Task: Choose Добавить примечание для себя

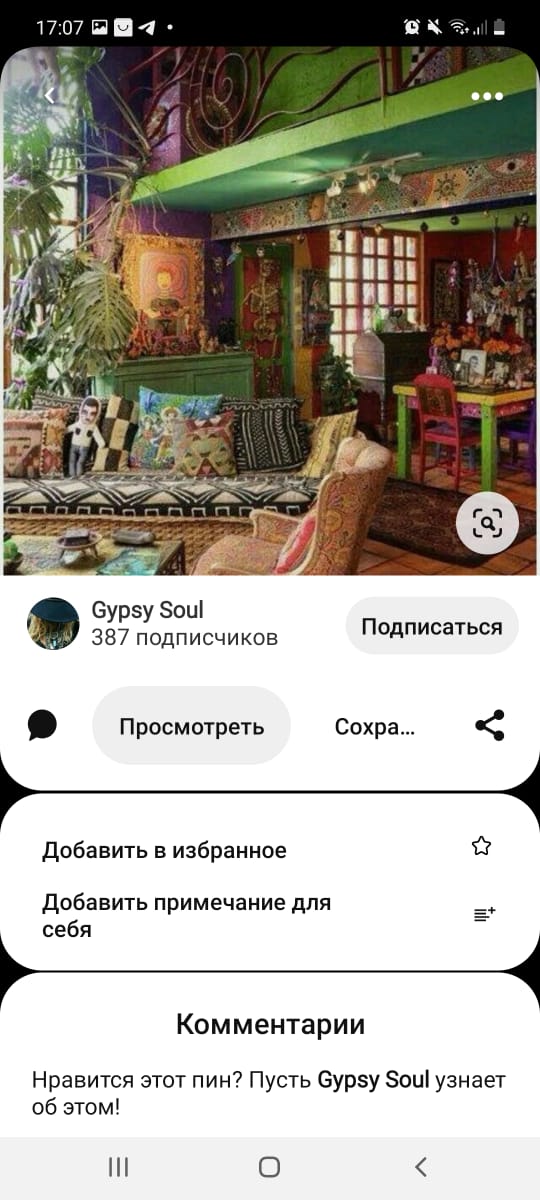Action: coord(269,915)
